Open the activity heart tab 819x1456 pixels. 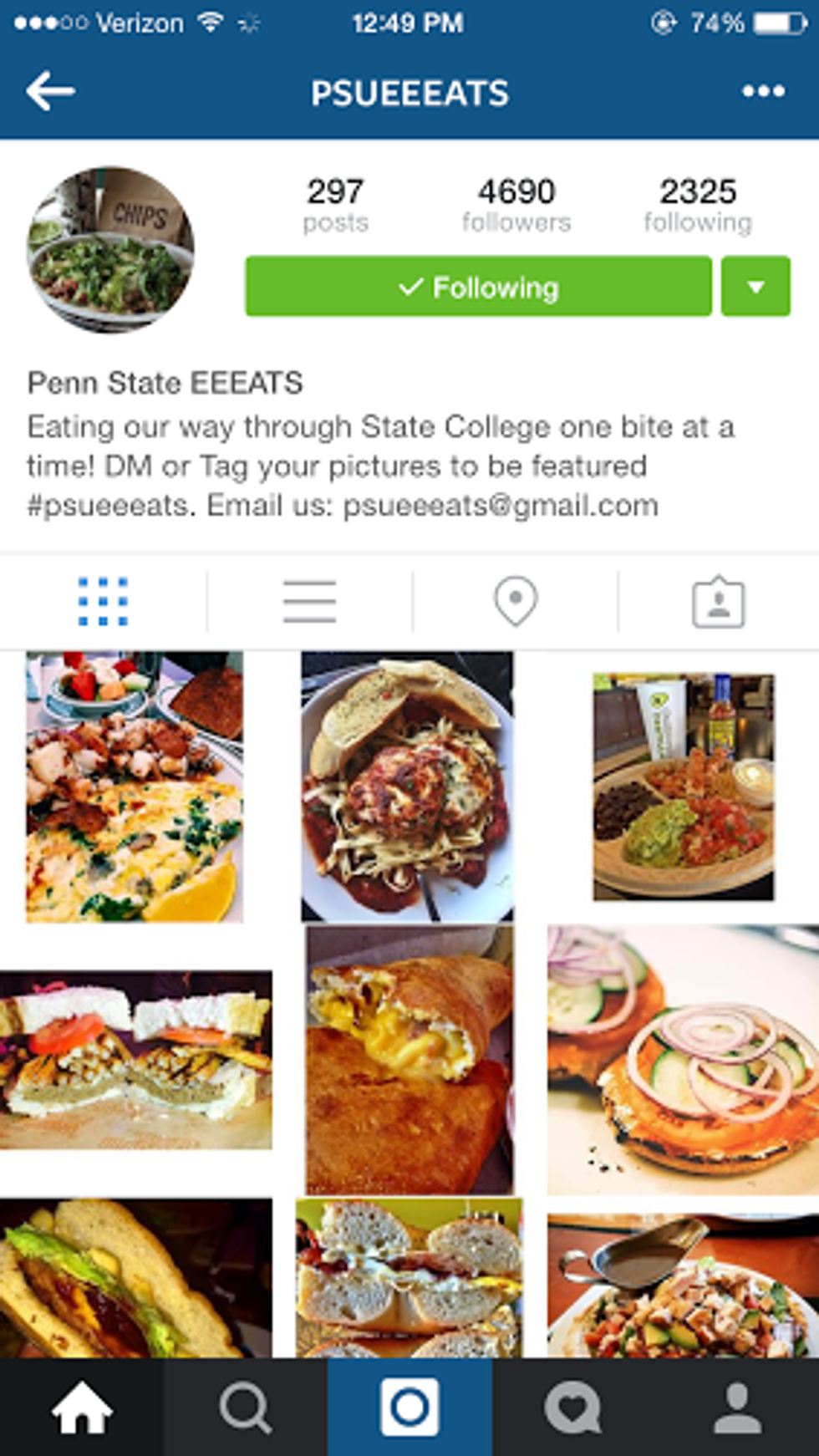coord(573,1408)
